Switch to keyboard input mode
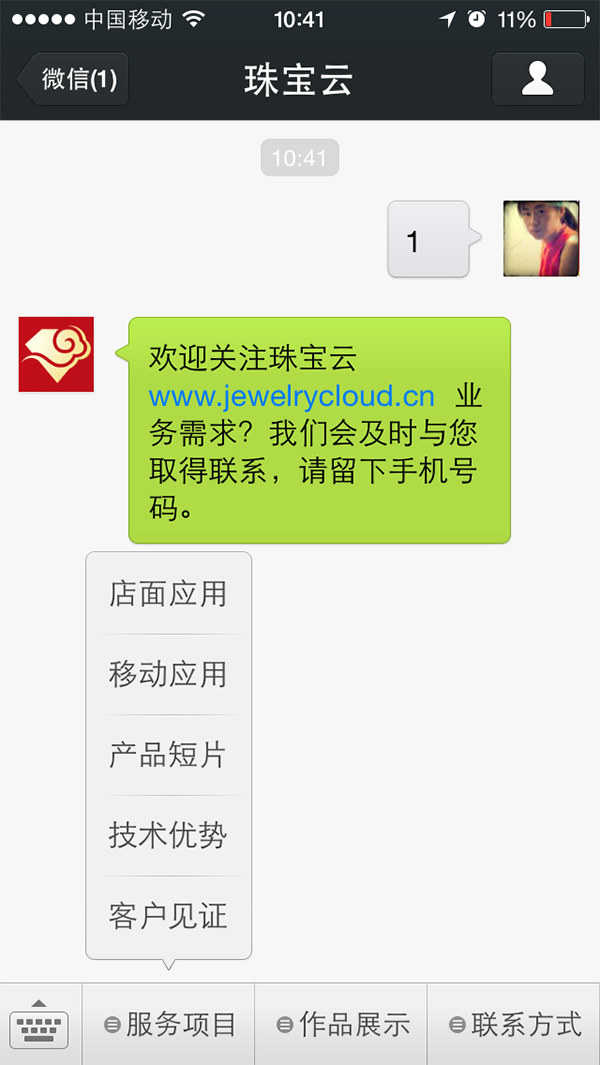Viewport: 600px width, 1065px height. [40, 1024]
